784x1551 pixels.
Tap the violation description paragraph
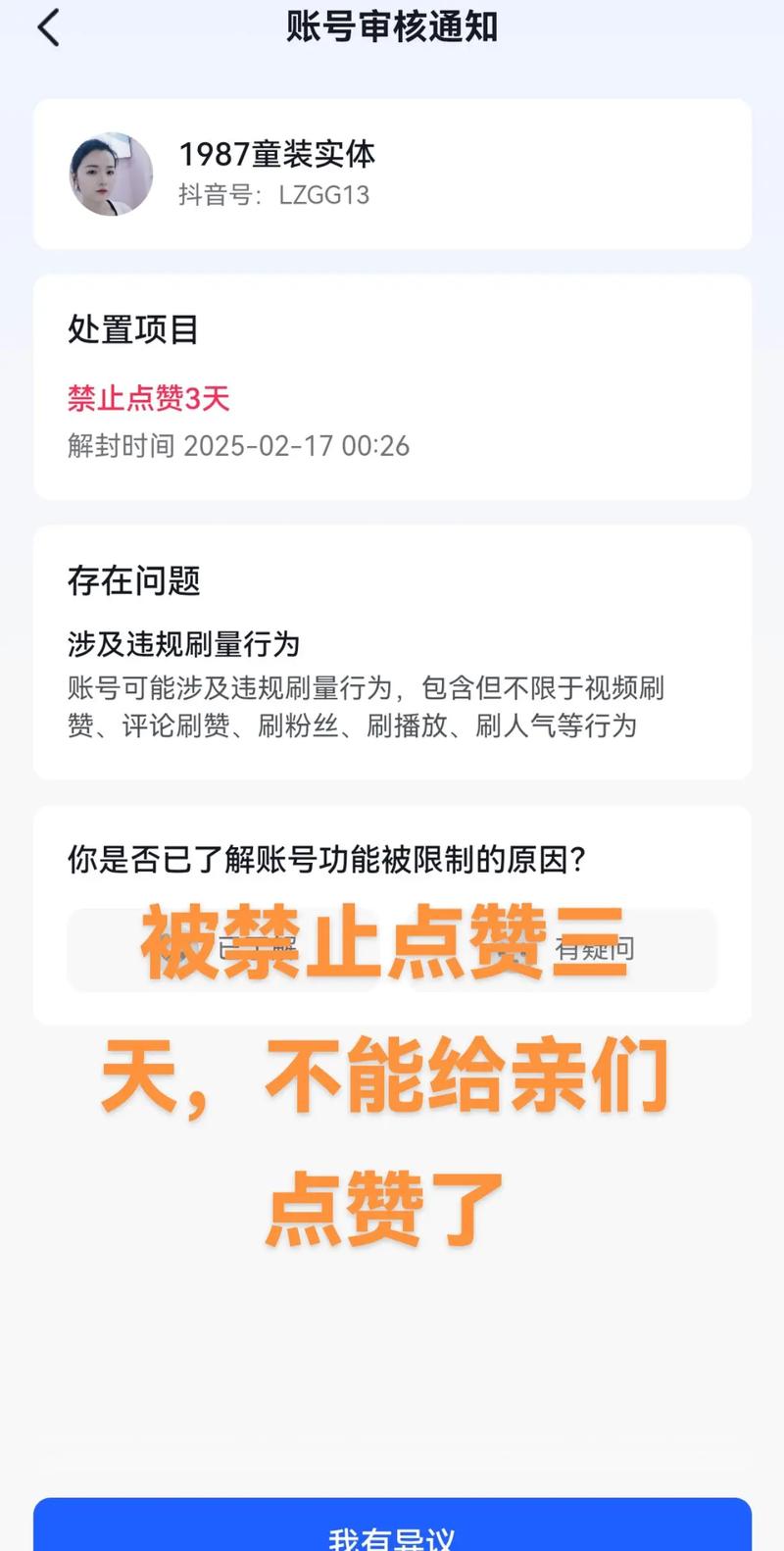[367, 707]
